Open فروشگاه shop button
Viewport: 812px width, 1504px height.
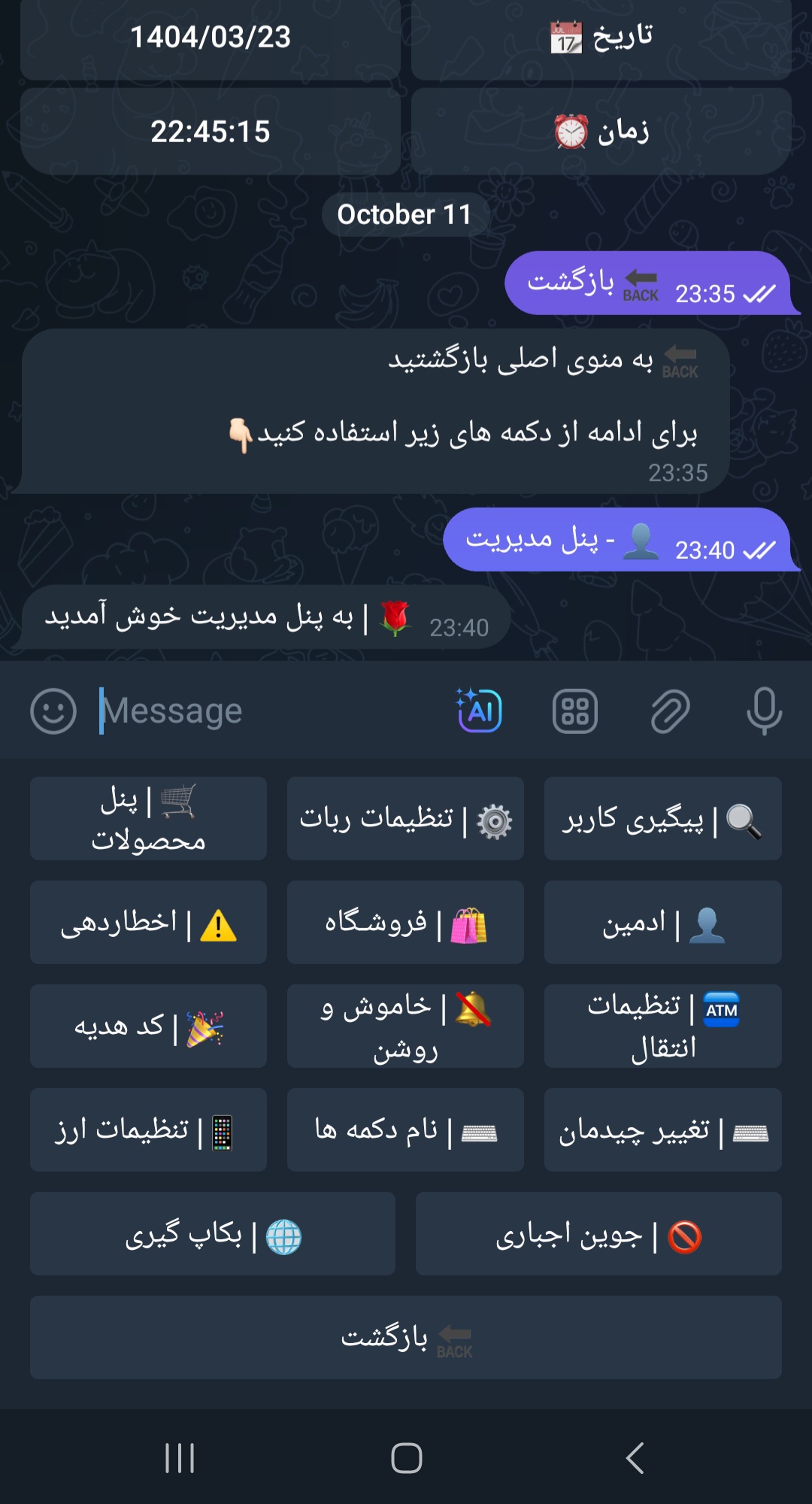pos(405,923)
